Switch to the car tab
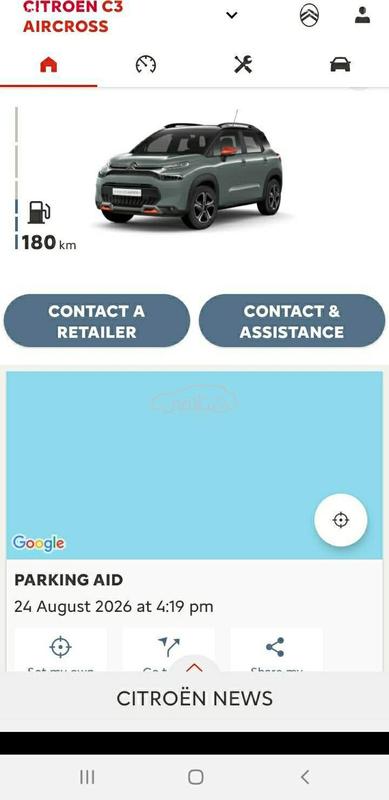This screenshot has width=389, height=800. tap(341, 65)
